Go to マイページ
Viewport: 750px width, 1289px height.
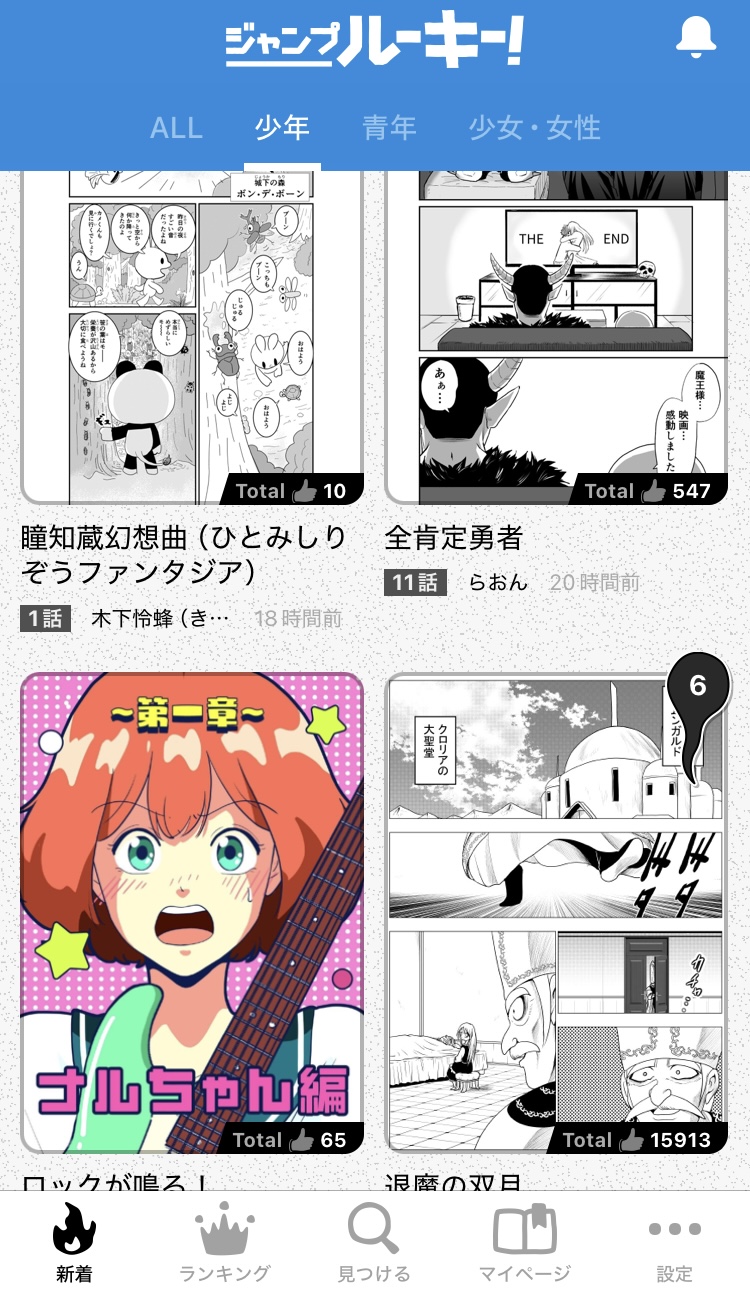[524, 1241]
